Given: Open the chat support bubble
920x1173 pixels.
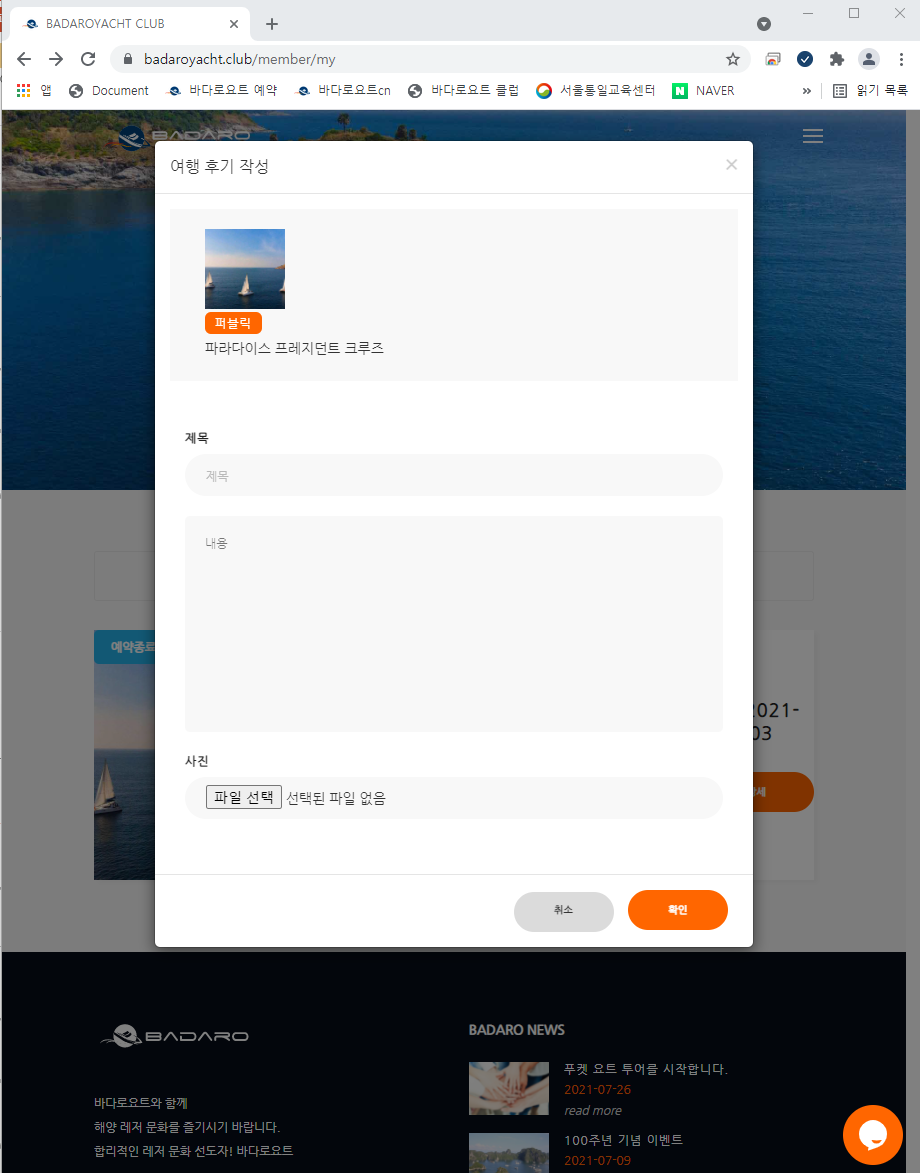Looking at the screenshot, I should click(872, 1134).
